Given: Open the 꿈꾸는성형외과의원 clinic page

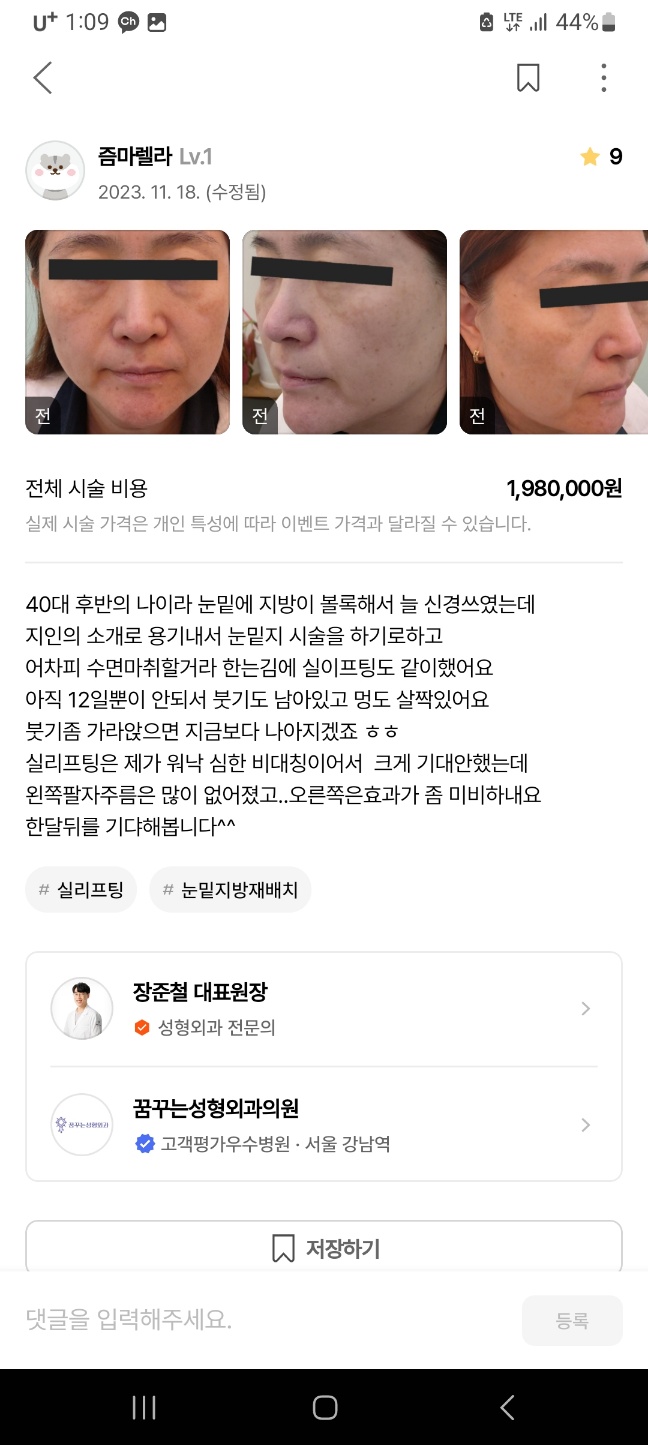Looking at the screenshot, I should tap(323, 1125).
